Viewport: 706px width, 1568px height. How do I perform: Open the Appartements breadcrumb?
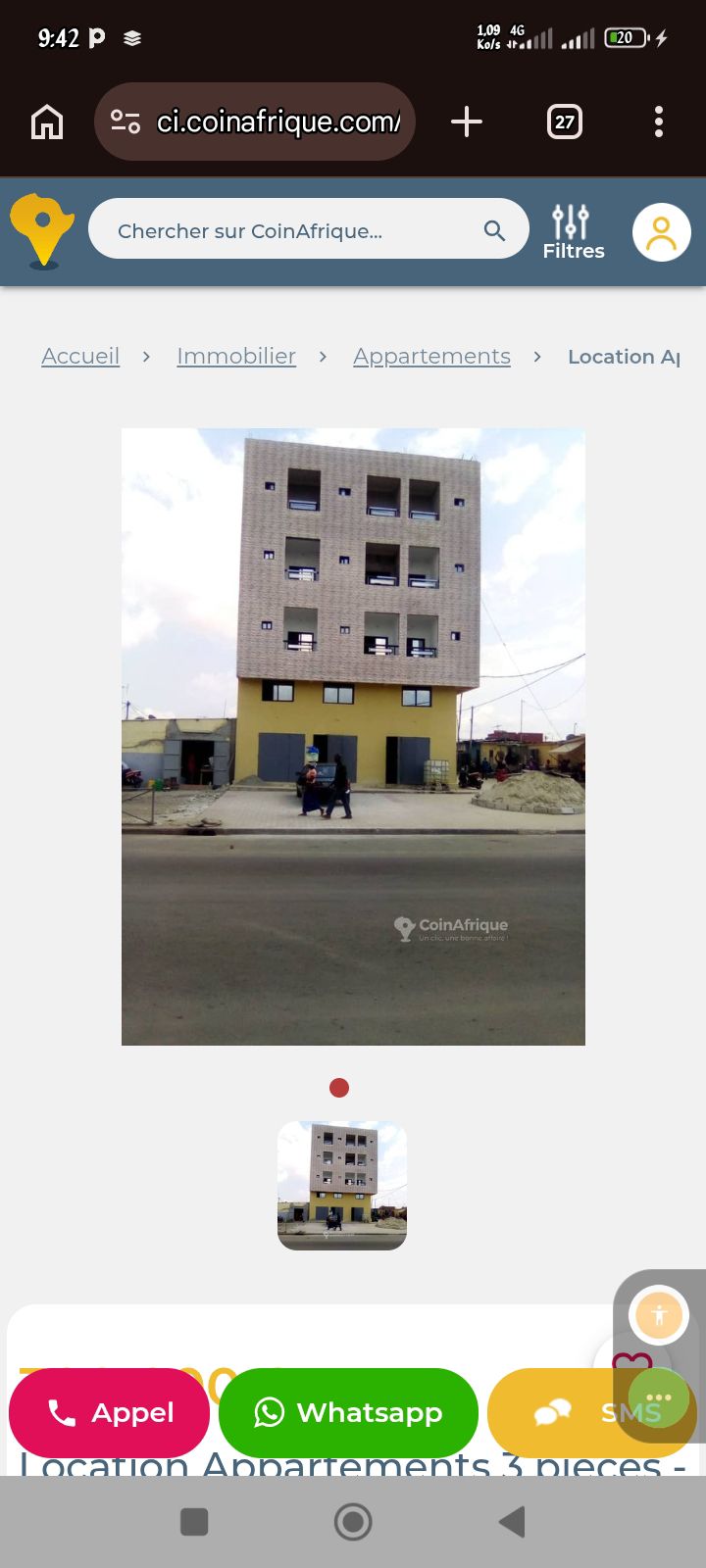(431, 356)
